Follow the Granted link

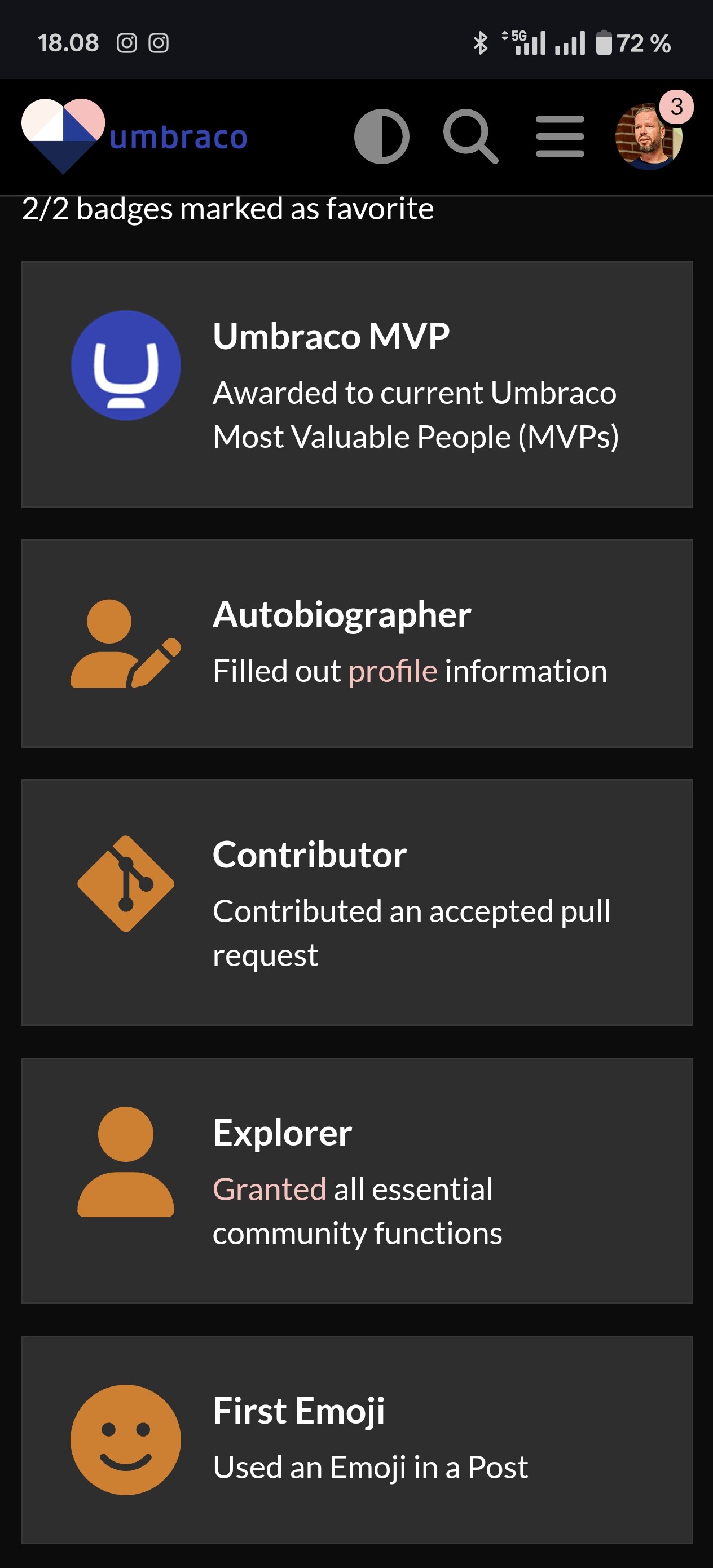269,1189
